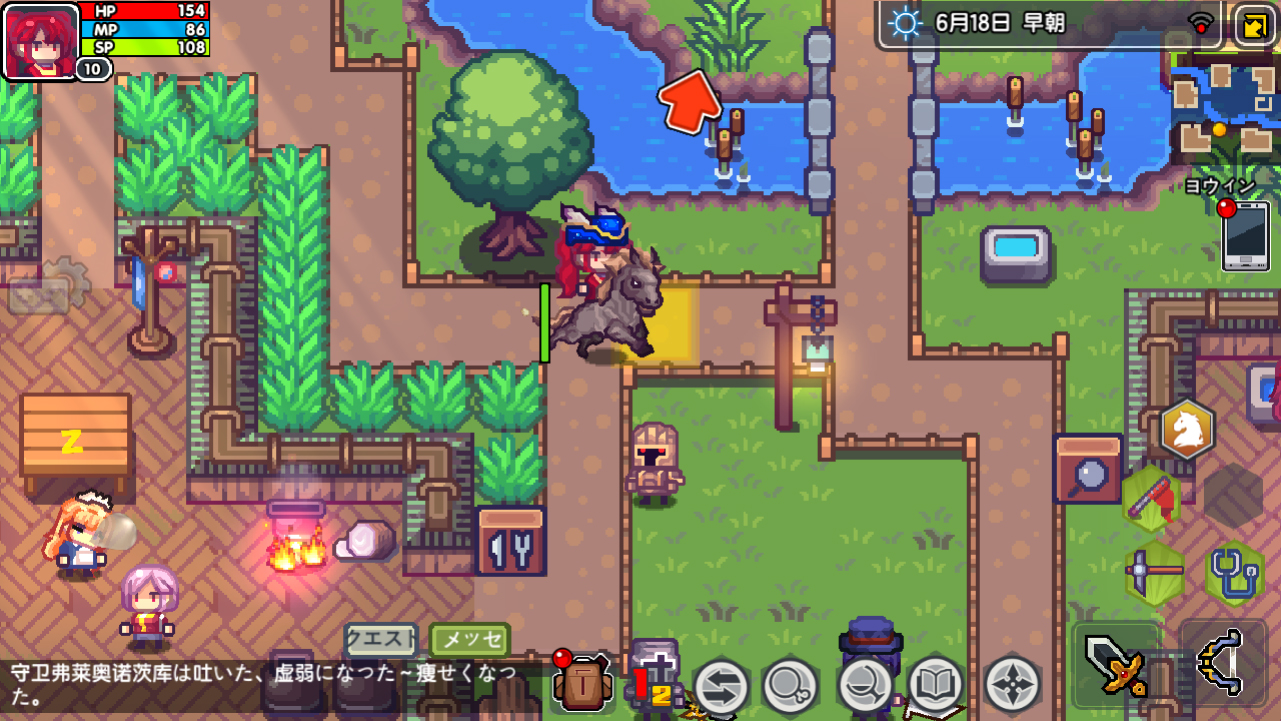Open the character portrait status
The height and width of the screenshot is (721, 1281).
41,40
